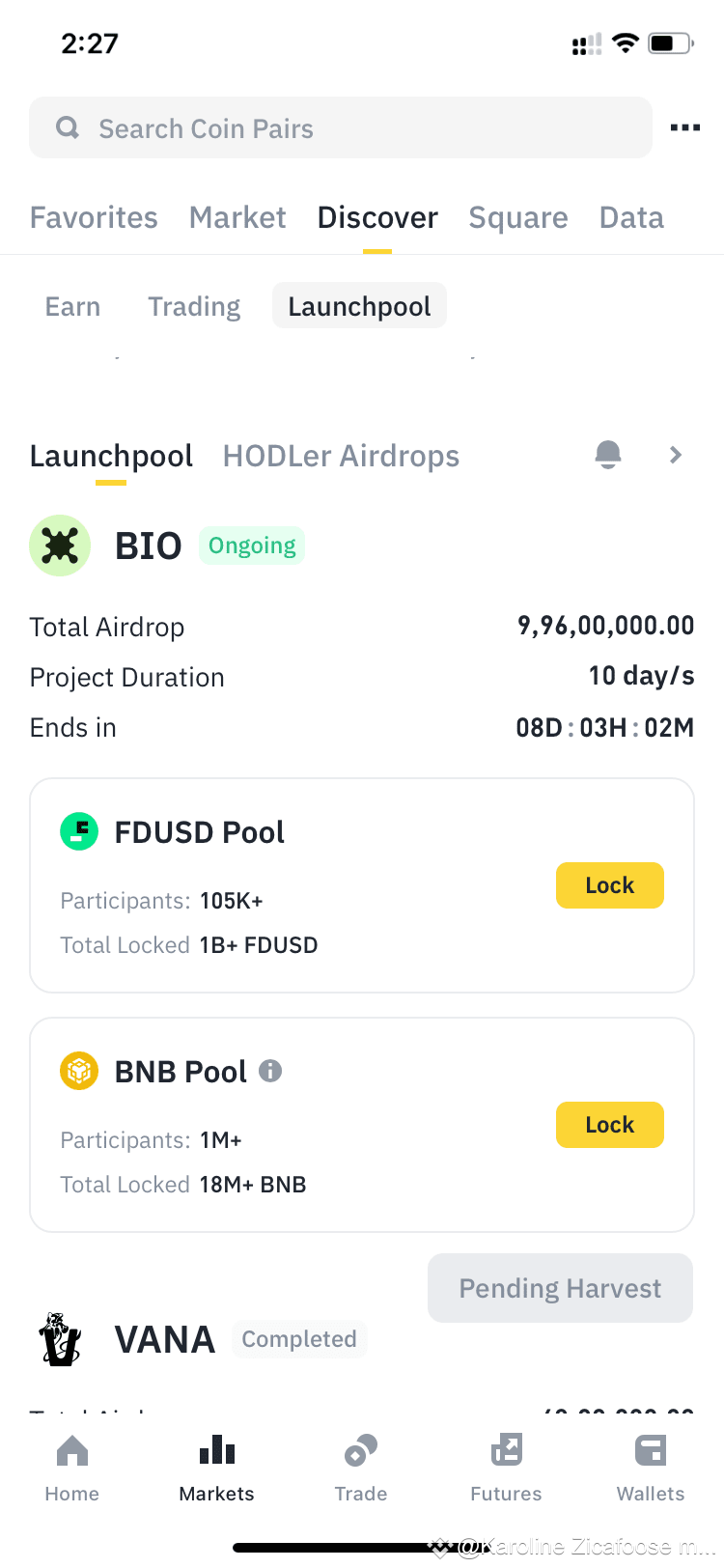The height and width of the screenshot is (1568, 724).
Task: View BNB Pool details via the info icon
Action: click(270, 1071)
